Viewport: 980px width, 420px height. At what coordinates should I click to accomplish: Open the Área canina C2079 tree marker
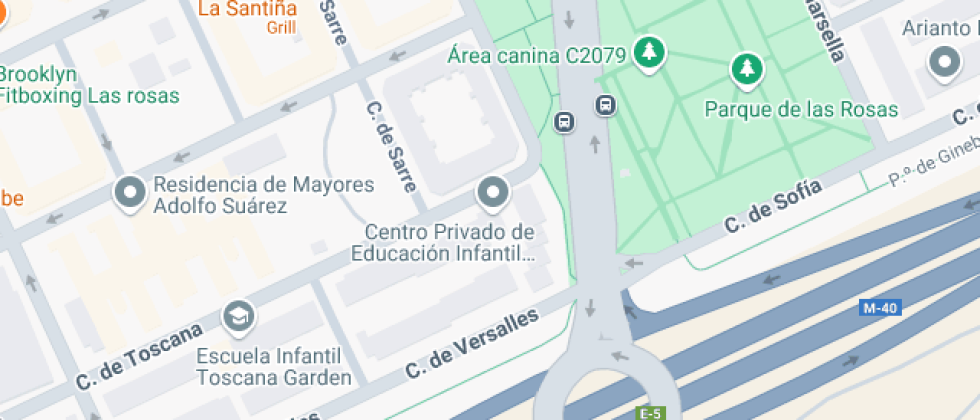[x=650, y=53]
